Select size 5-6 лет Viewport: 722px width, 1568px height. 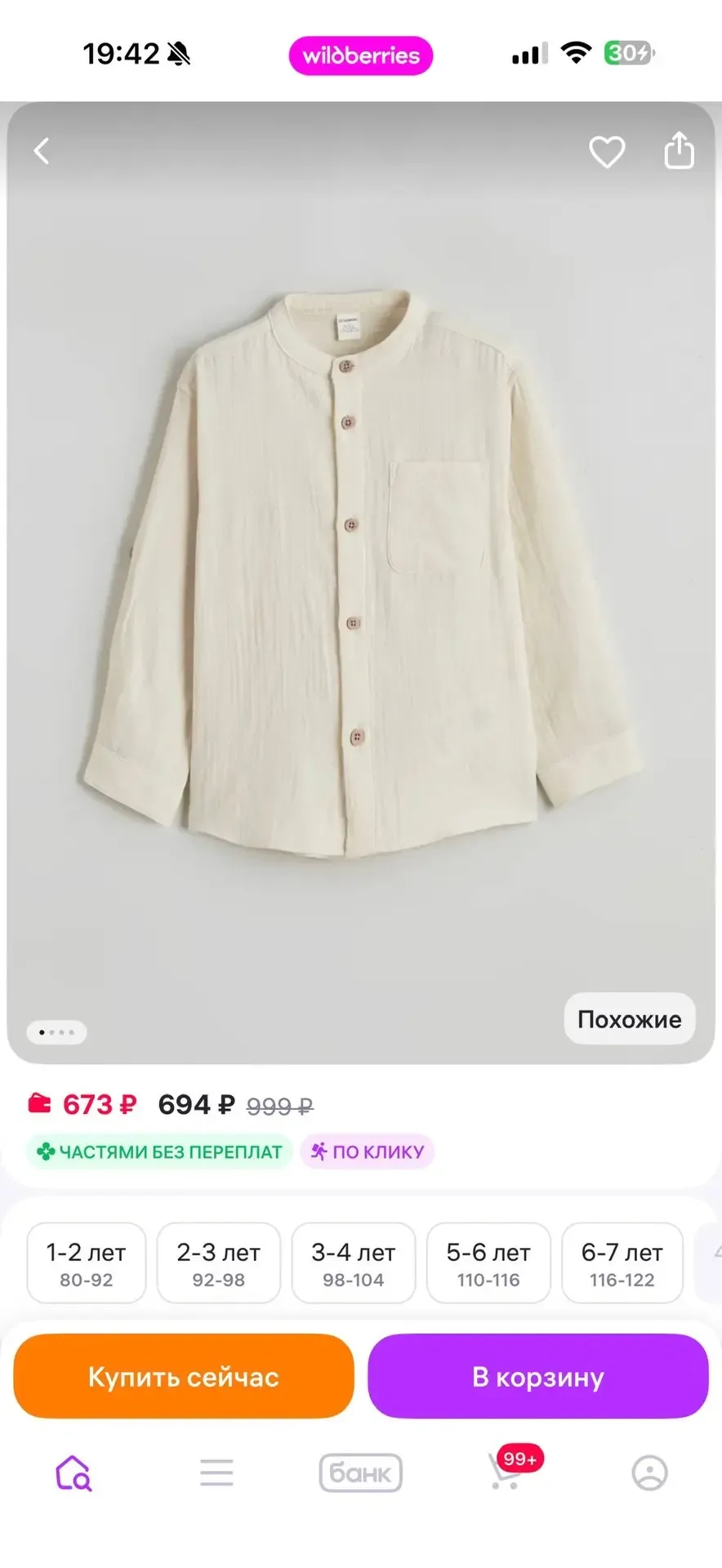(488, 1262)
